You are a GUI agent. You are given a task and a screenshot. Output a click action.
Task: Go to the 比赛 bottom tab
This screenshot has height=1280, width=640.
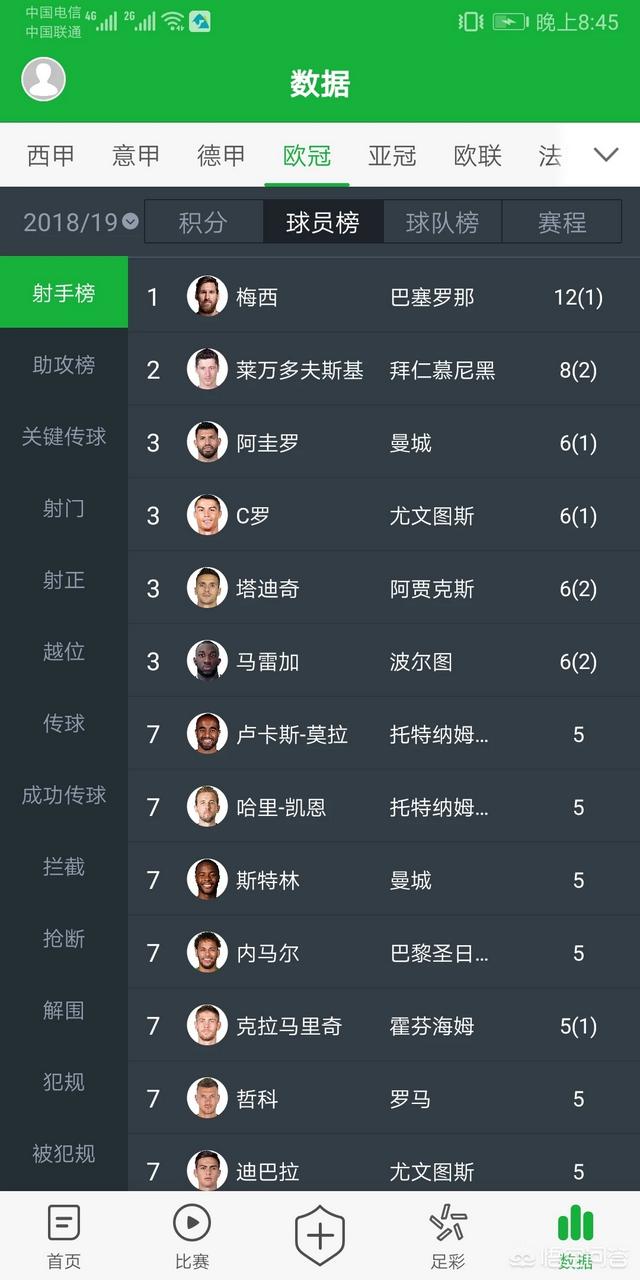pyautogui.click(x=192, y=1236)
